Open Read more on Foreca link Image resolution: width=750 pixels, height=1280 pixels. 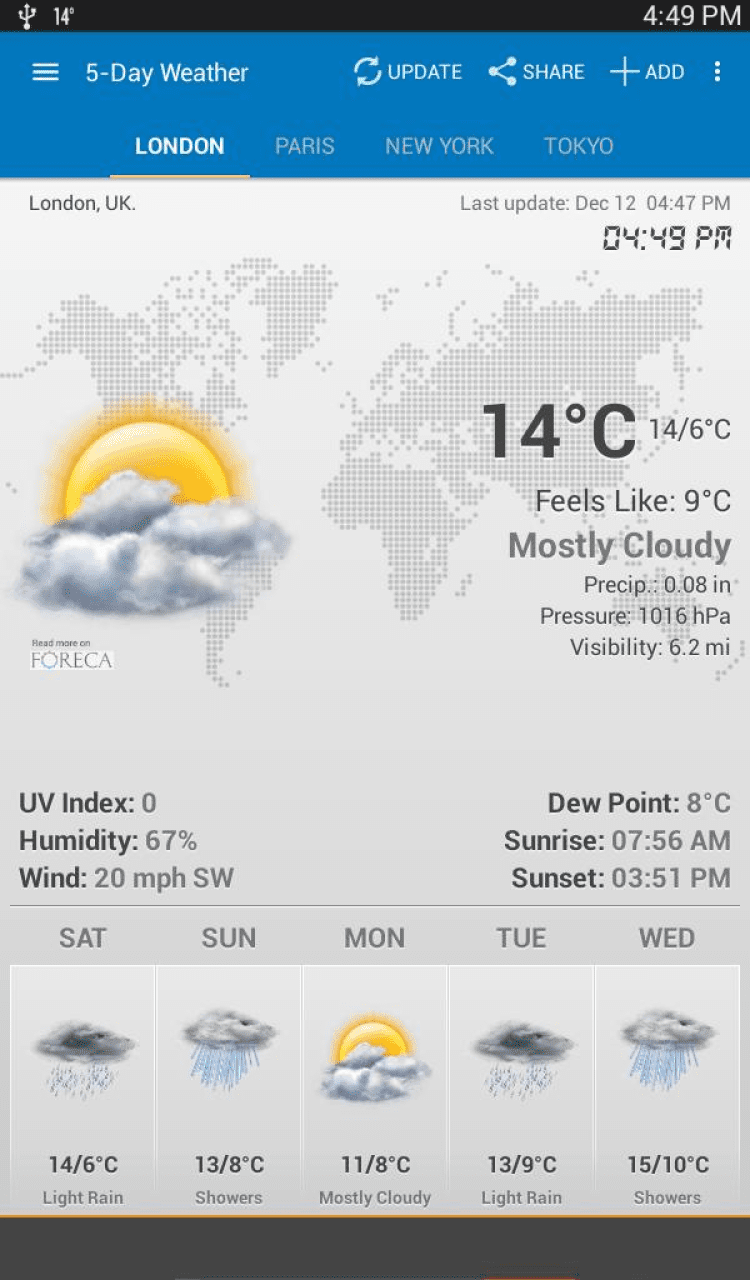71,655
